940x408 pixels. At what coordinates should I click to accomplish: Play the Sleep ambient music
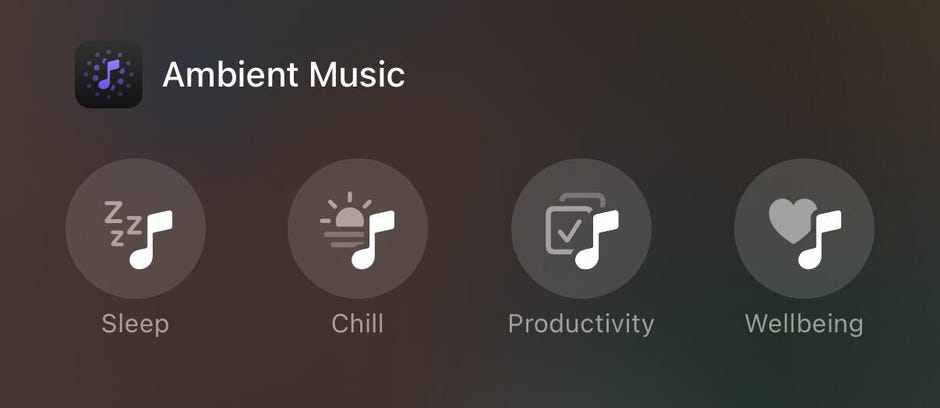click(135, 229)
